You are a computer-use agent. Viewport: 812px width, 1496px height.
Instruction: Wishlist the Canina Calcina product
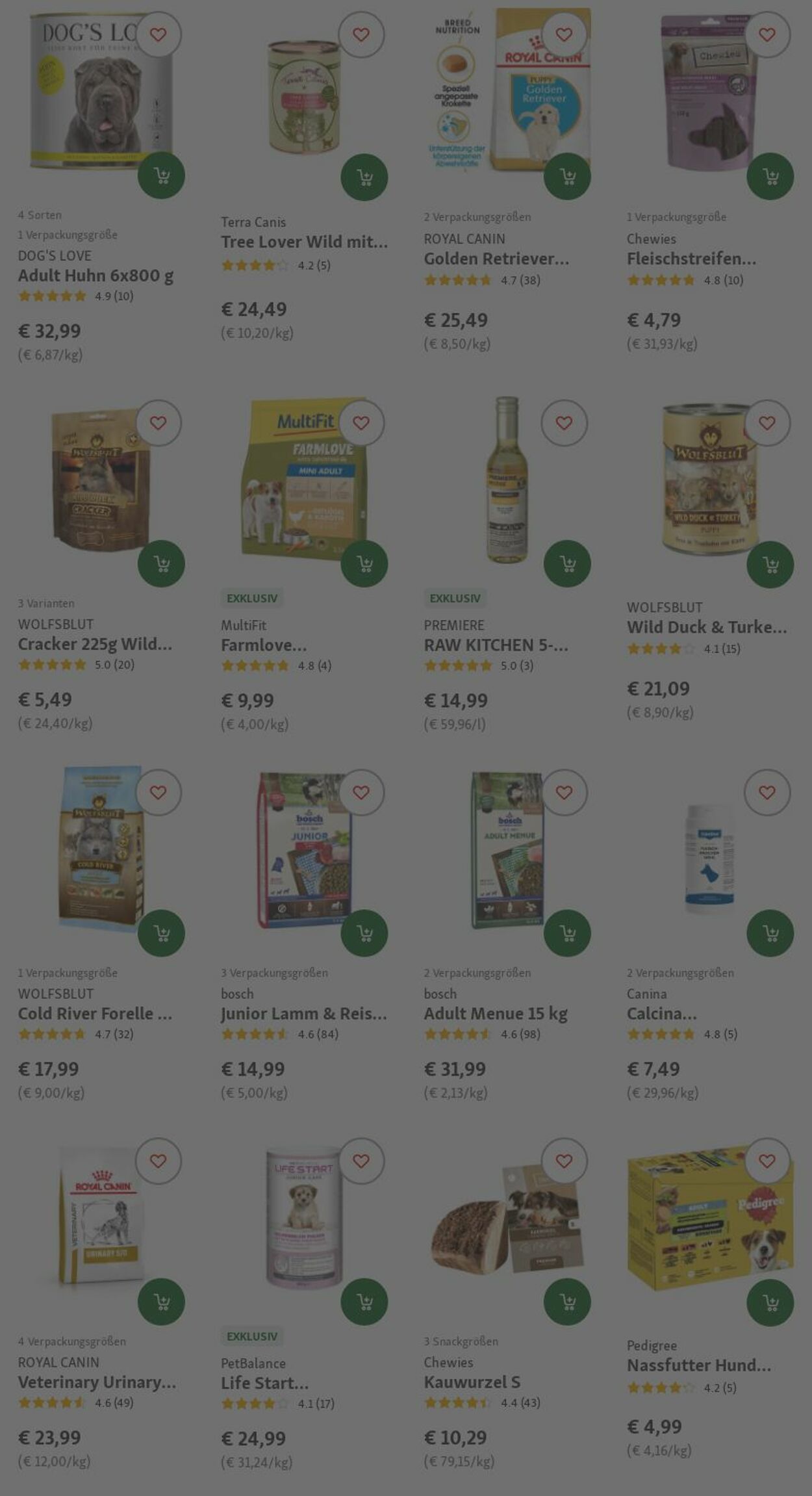[767, 792]
